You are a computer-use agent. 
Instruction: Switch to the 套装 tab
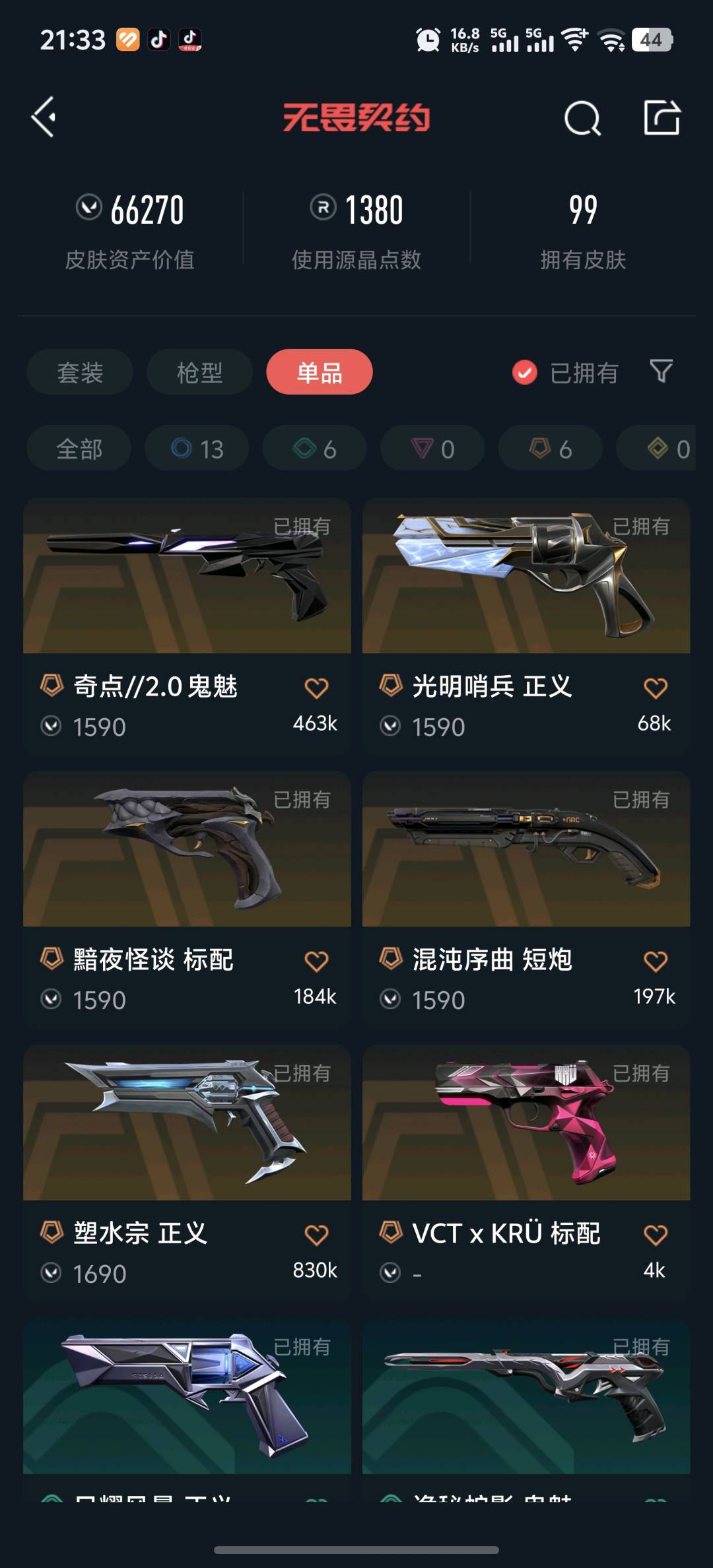tap(80, 372)
